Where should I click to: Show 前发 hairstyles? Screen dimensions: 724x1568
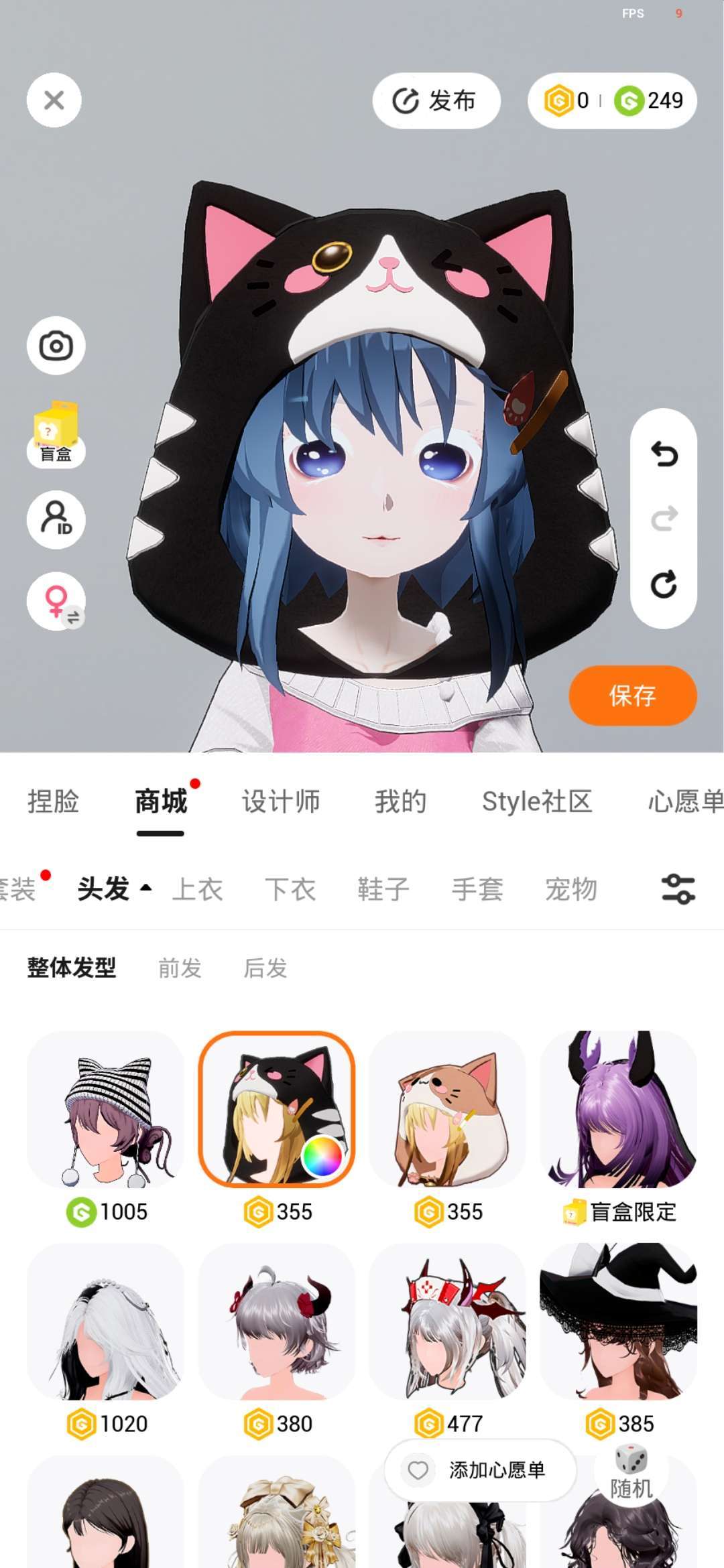point(180,968)
